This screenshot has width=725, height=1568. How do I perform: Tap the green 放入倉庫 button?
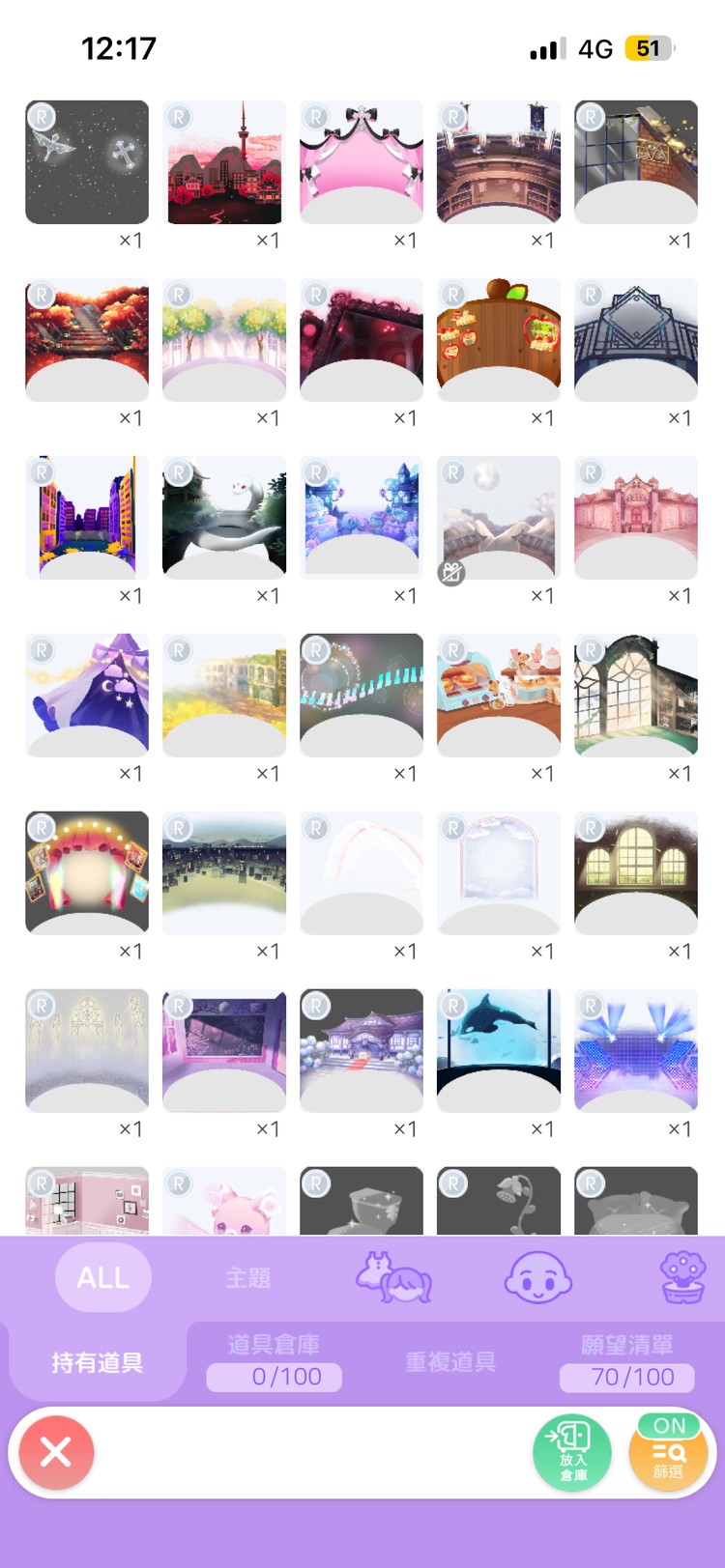[x=572, y=1451]
